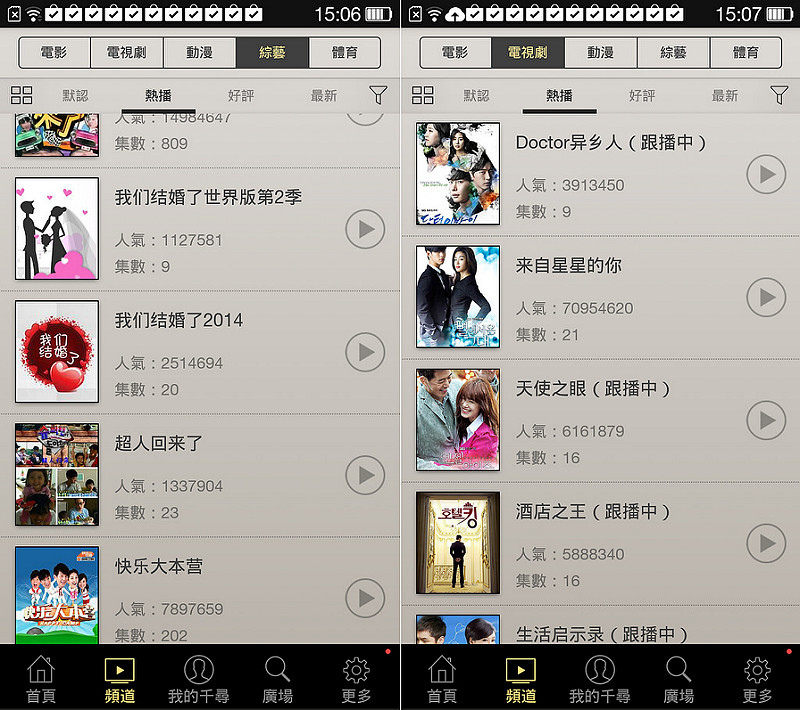Open the 我们结婚了2014 show row
800x710 pixels.
coord(179,321)
